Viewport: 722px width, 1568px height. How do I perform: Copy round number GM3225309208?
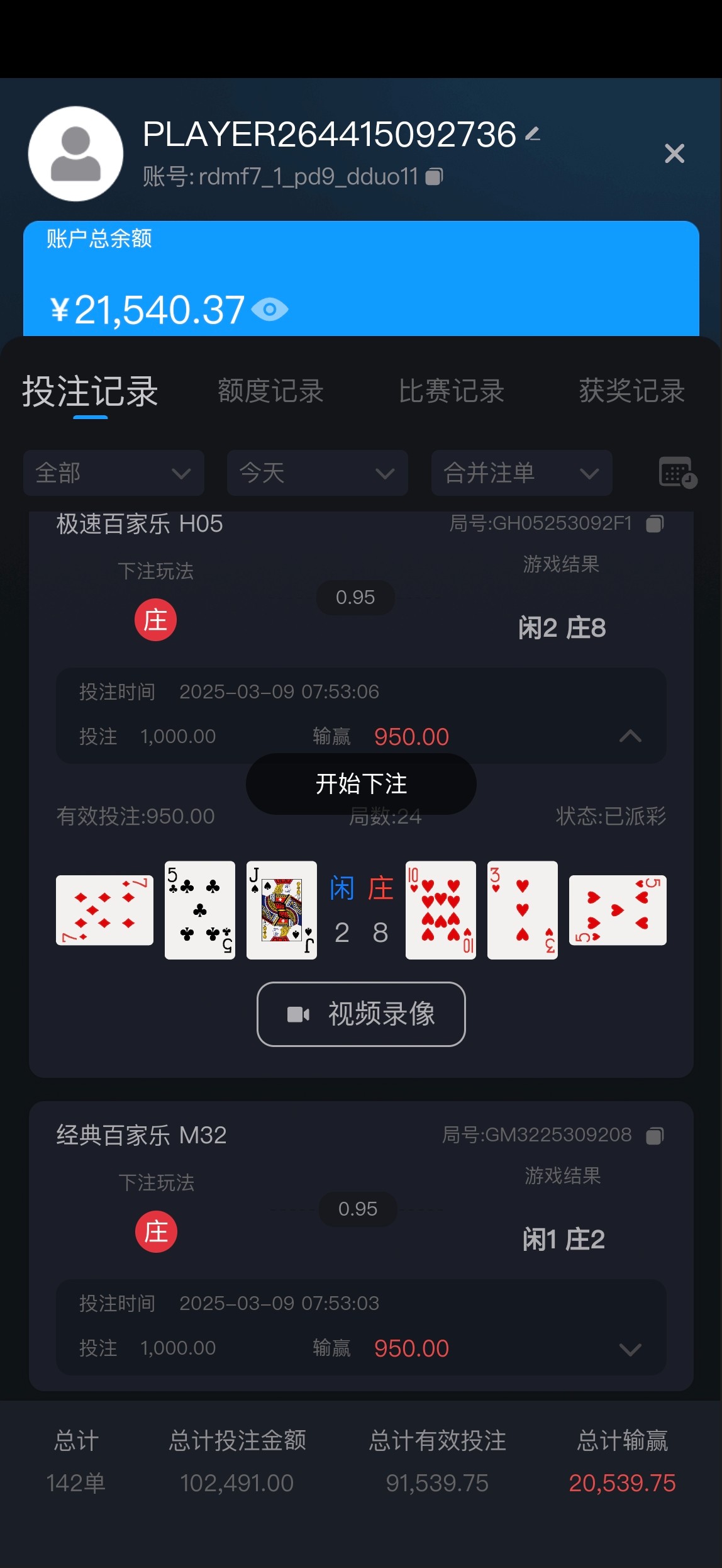(655, 1136)
